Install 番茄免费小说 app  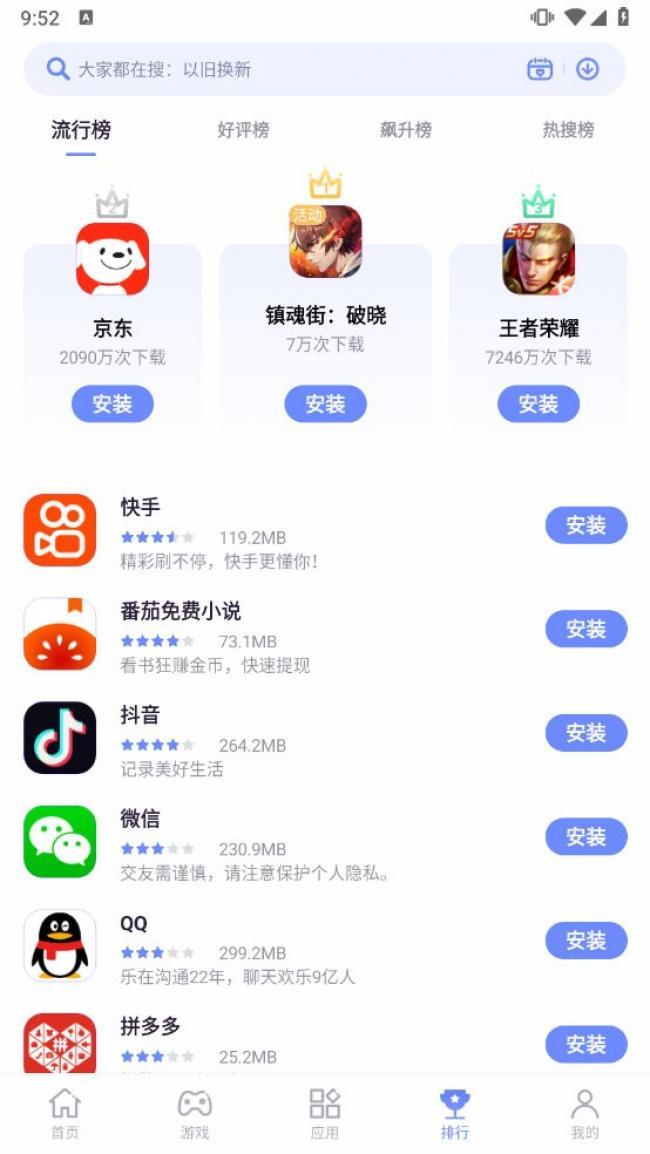585,629
